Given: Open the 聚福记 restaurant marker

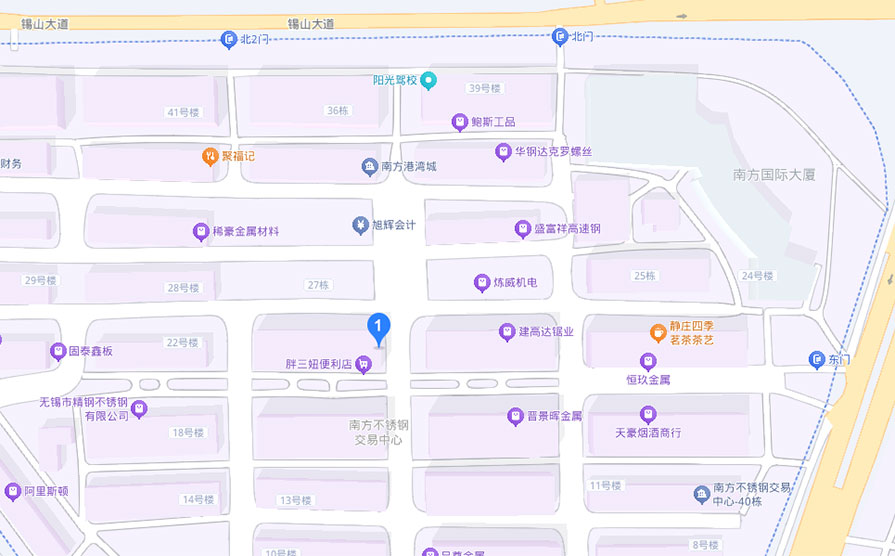Looking at the screenshot, I should (210, 156).
